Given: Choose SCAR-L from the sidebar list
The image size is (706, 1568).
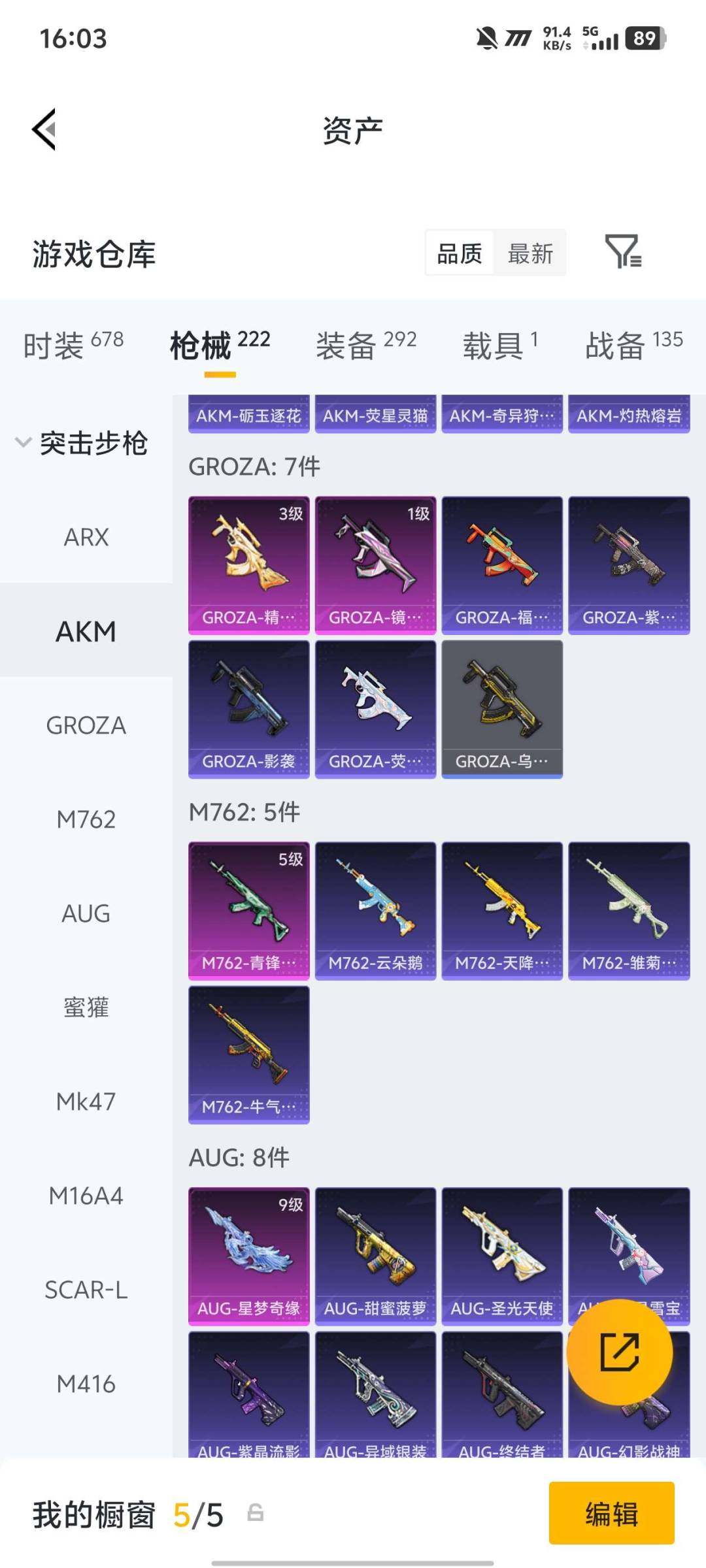Looking at the screenshot, I should point(86,1290).
